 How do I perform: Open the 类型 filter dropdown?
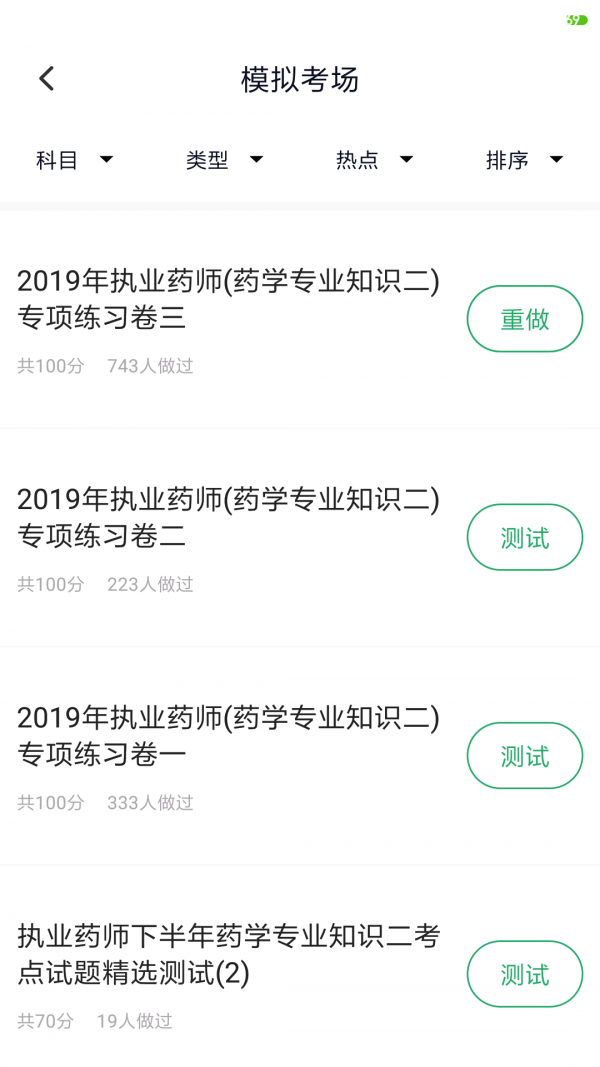[x=225, y=160]
